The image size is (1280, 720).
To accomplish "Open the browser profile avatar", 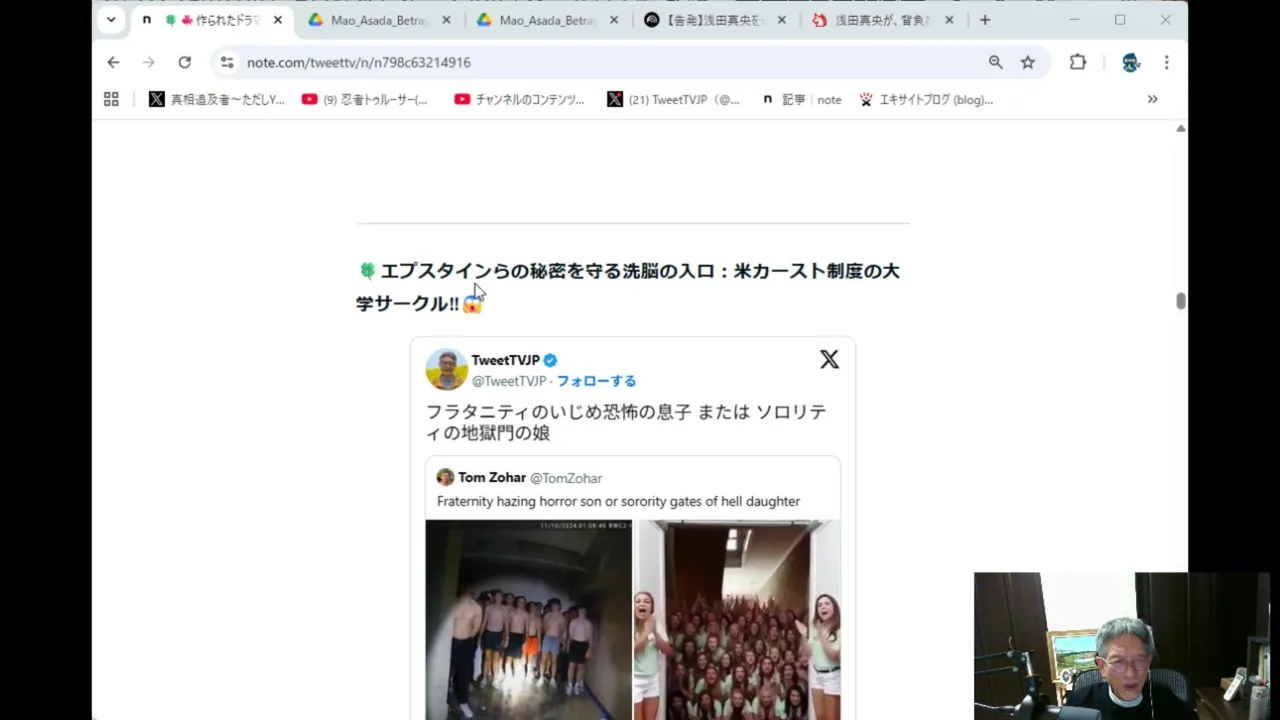I will pyautogui.click(x=1131, y=62).
